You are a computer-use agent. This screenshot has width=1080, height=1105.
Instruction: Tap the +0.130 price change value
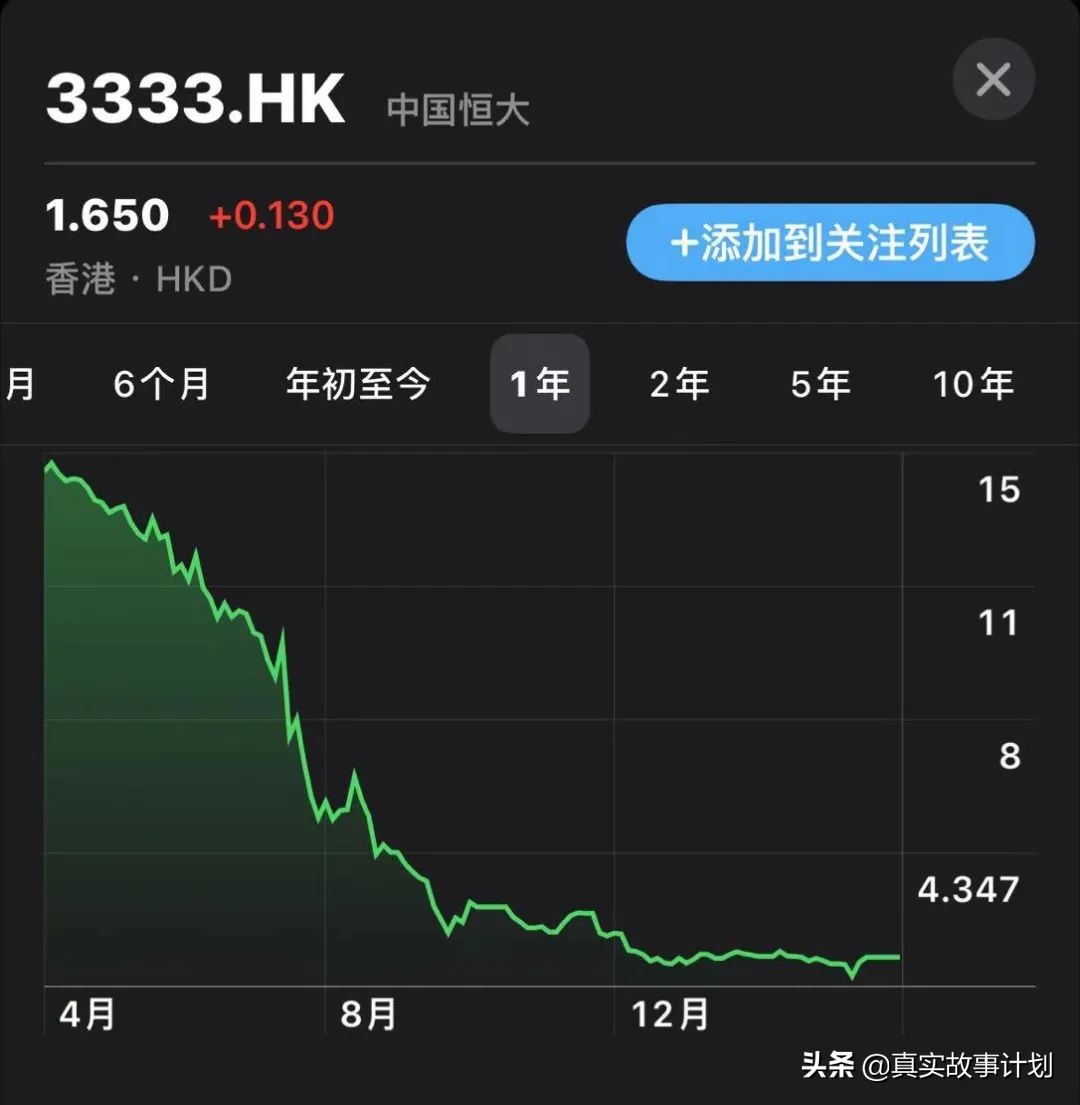pyautogui.click(x=271, y=214)
